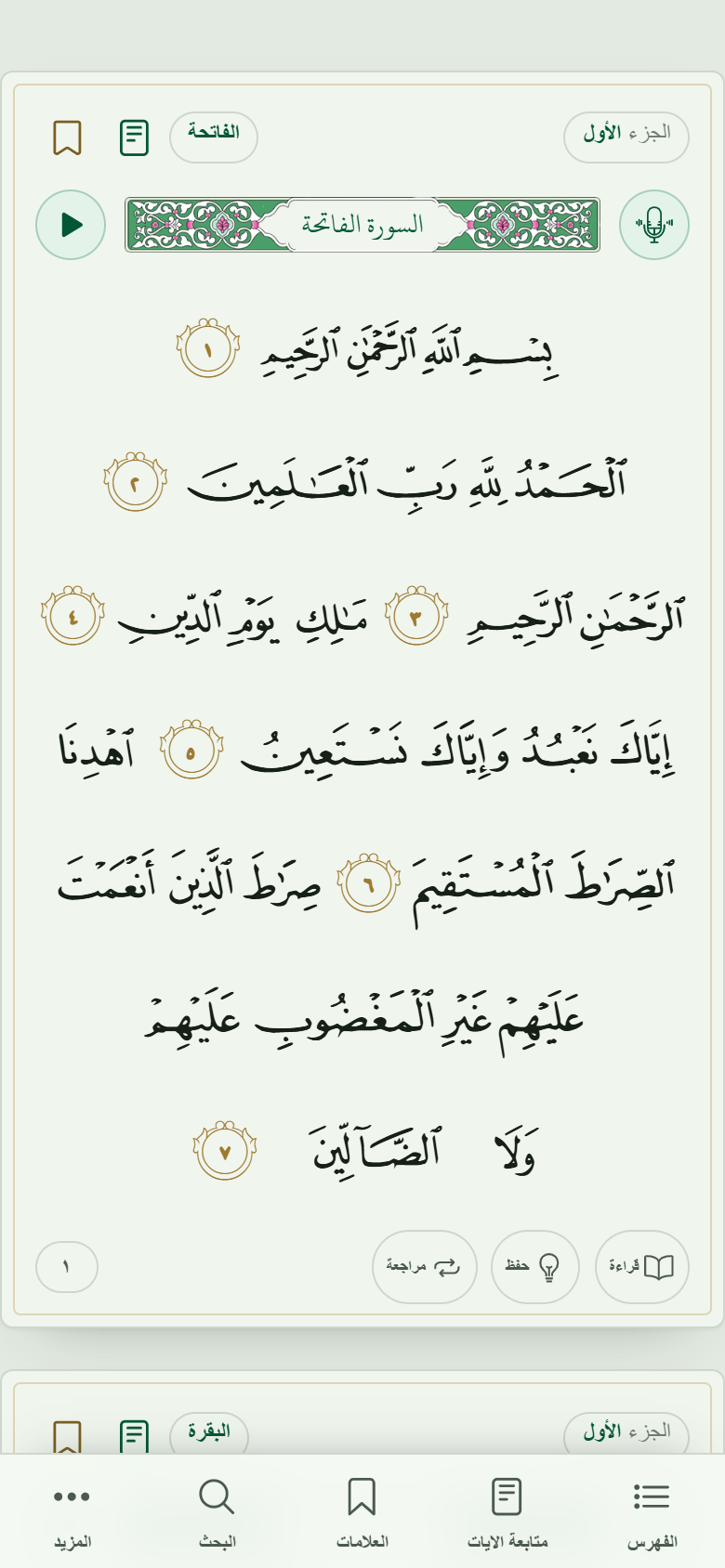The height and width of the screenshot is (1568, 725).
Task: Select the الفاتحة surah chip
Action: (214, 137)
